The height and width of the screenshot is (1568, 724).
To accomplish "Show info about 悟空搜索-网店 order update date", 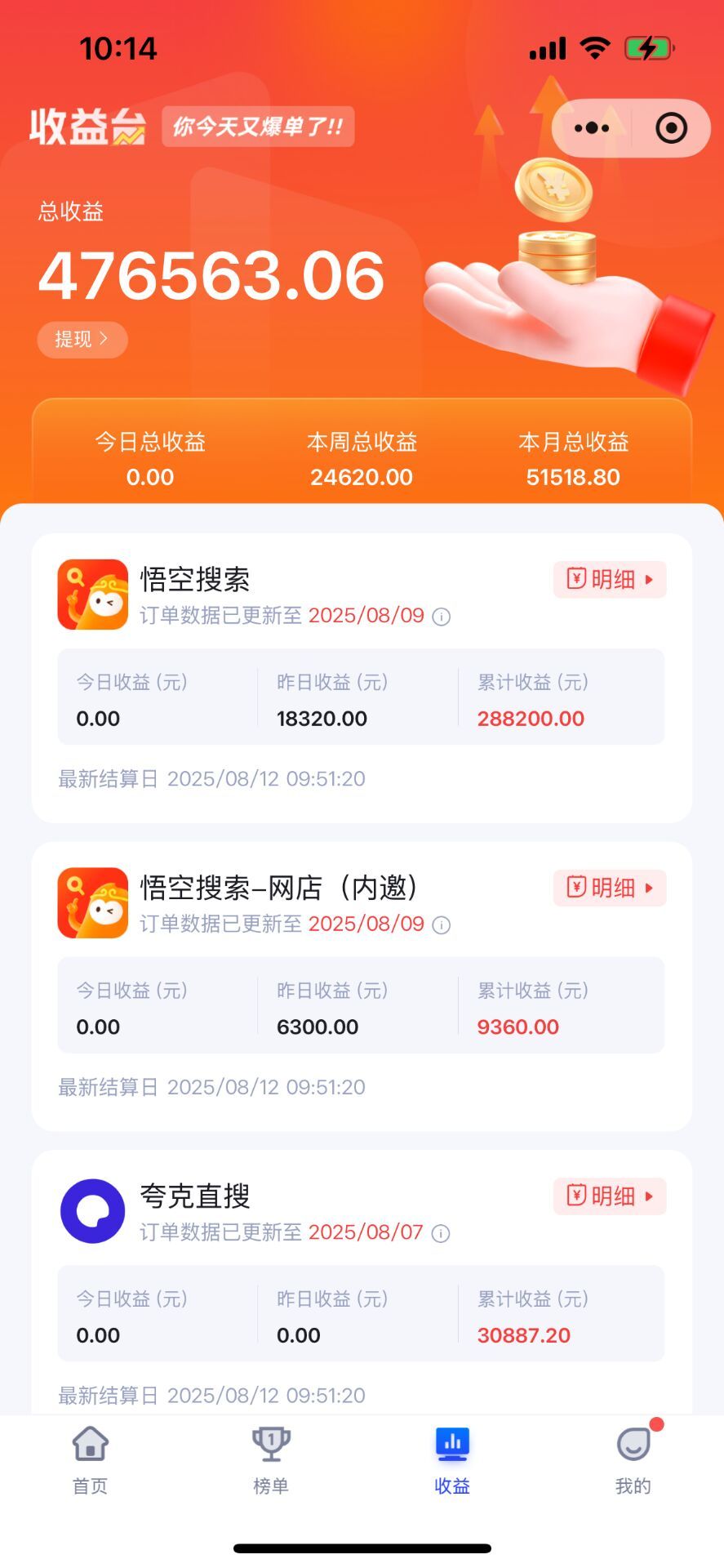I will (x=441, y=924).
